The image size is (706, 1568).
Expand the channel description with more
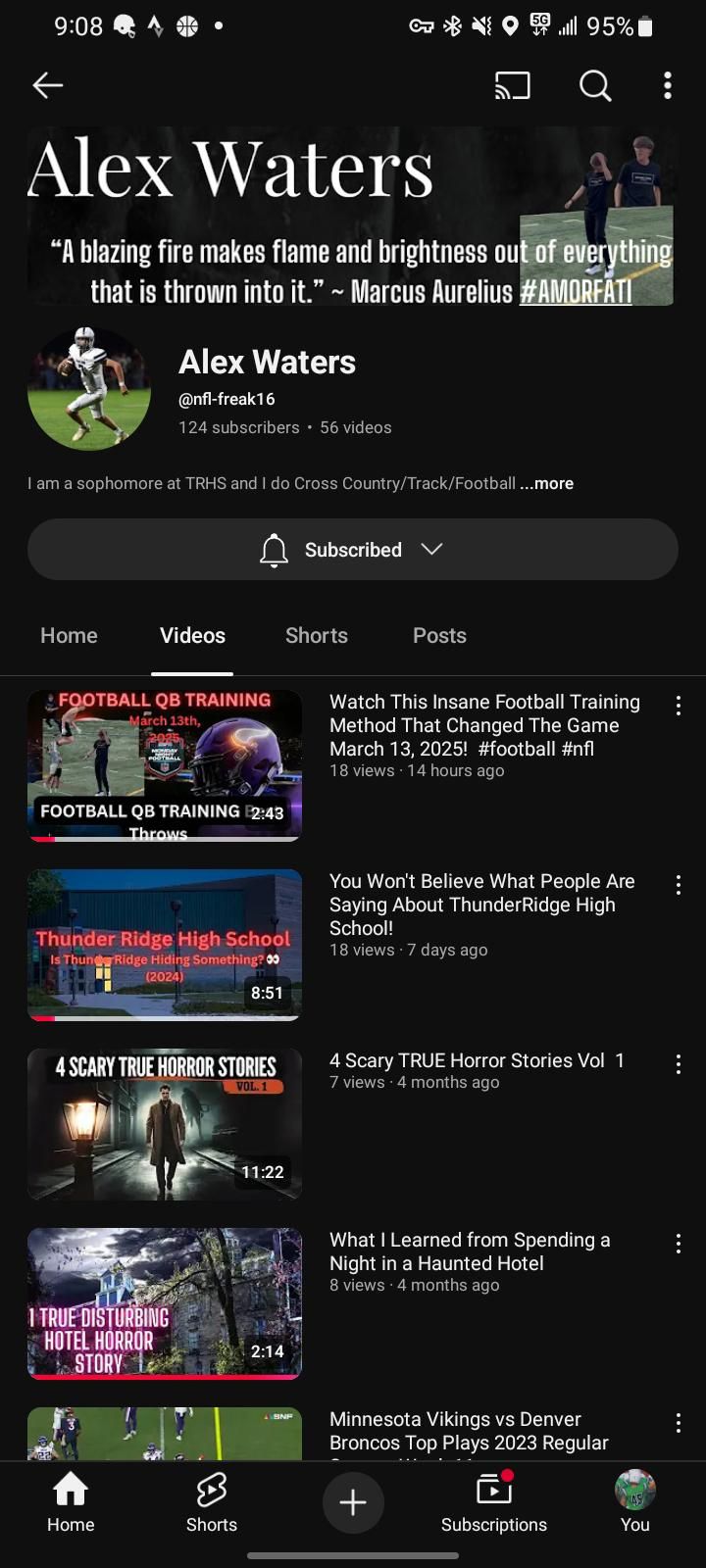(x=547, y=483)
